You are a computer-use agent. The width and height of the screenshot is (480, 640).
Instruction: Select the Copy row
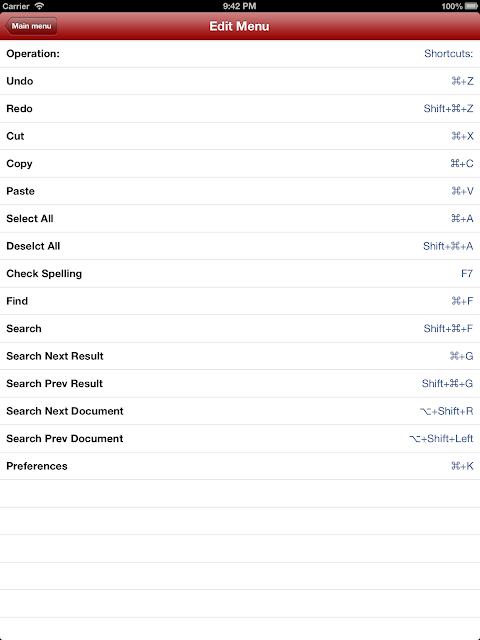tap(240, 164)
